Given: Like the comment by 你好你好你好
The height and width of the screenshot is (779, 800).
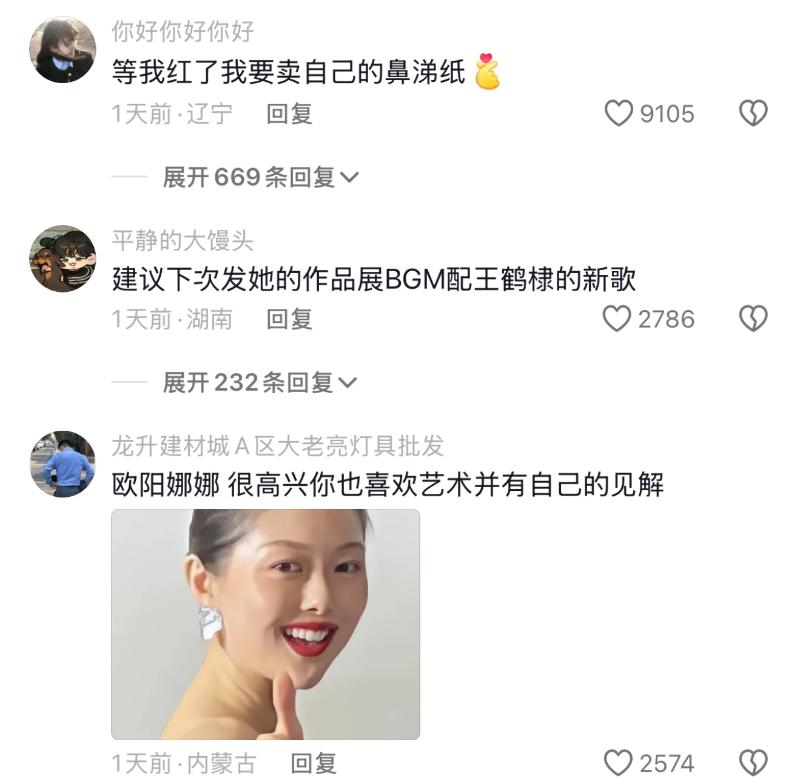Looking at the screenshot, I should 620,113.
